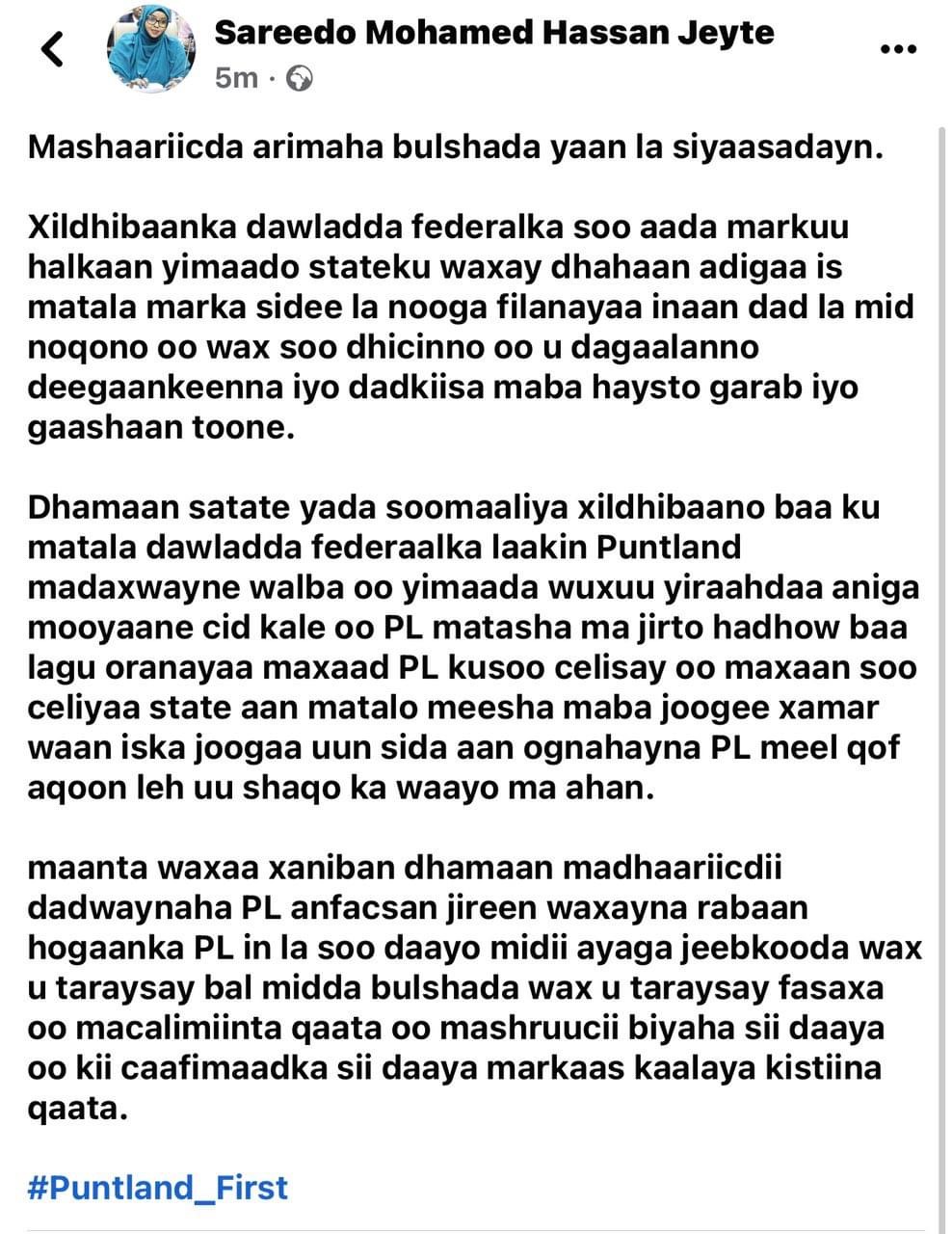Open the #Puntland_First hashtag

[158, 1187]
